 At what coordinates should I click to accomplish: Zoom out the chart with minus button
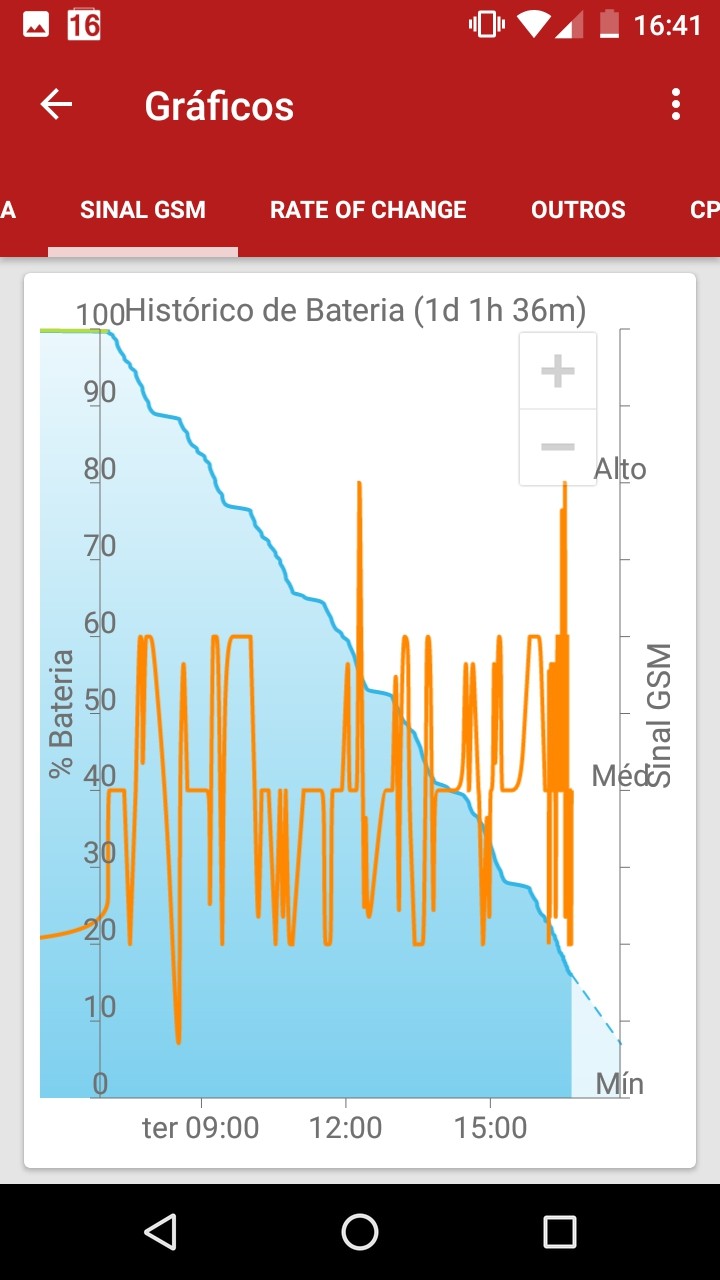(558, 447)
